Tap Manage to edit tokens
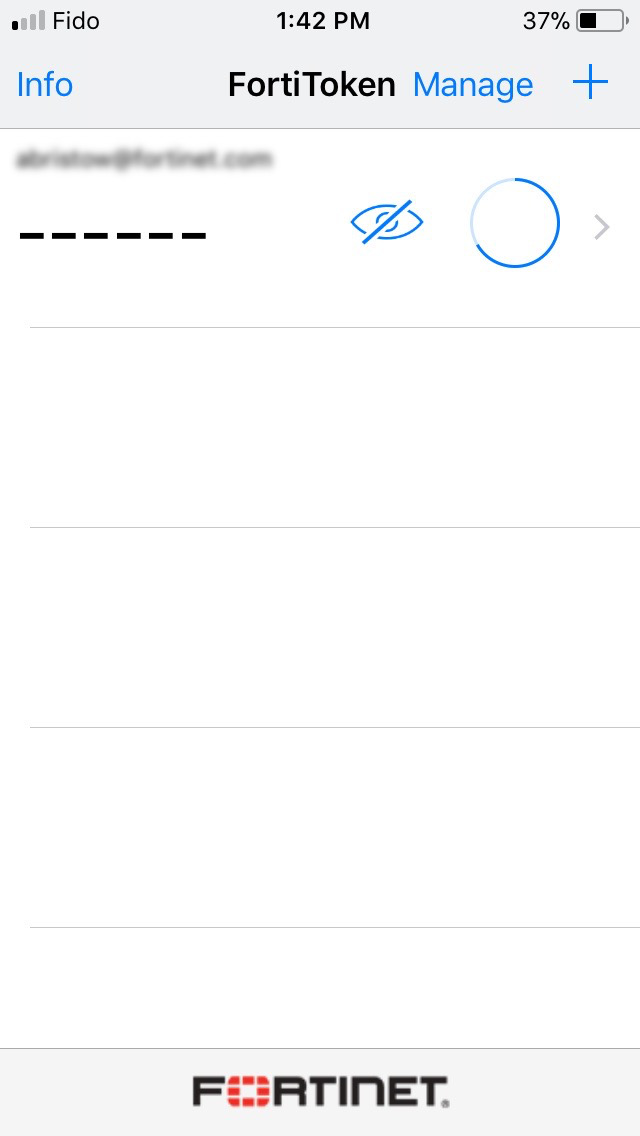640x1136 pixels. tap(473, 85)
